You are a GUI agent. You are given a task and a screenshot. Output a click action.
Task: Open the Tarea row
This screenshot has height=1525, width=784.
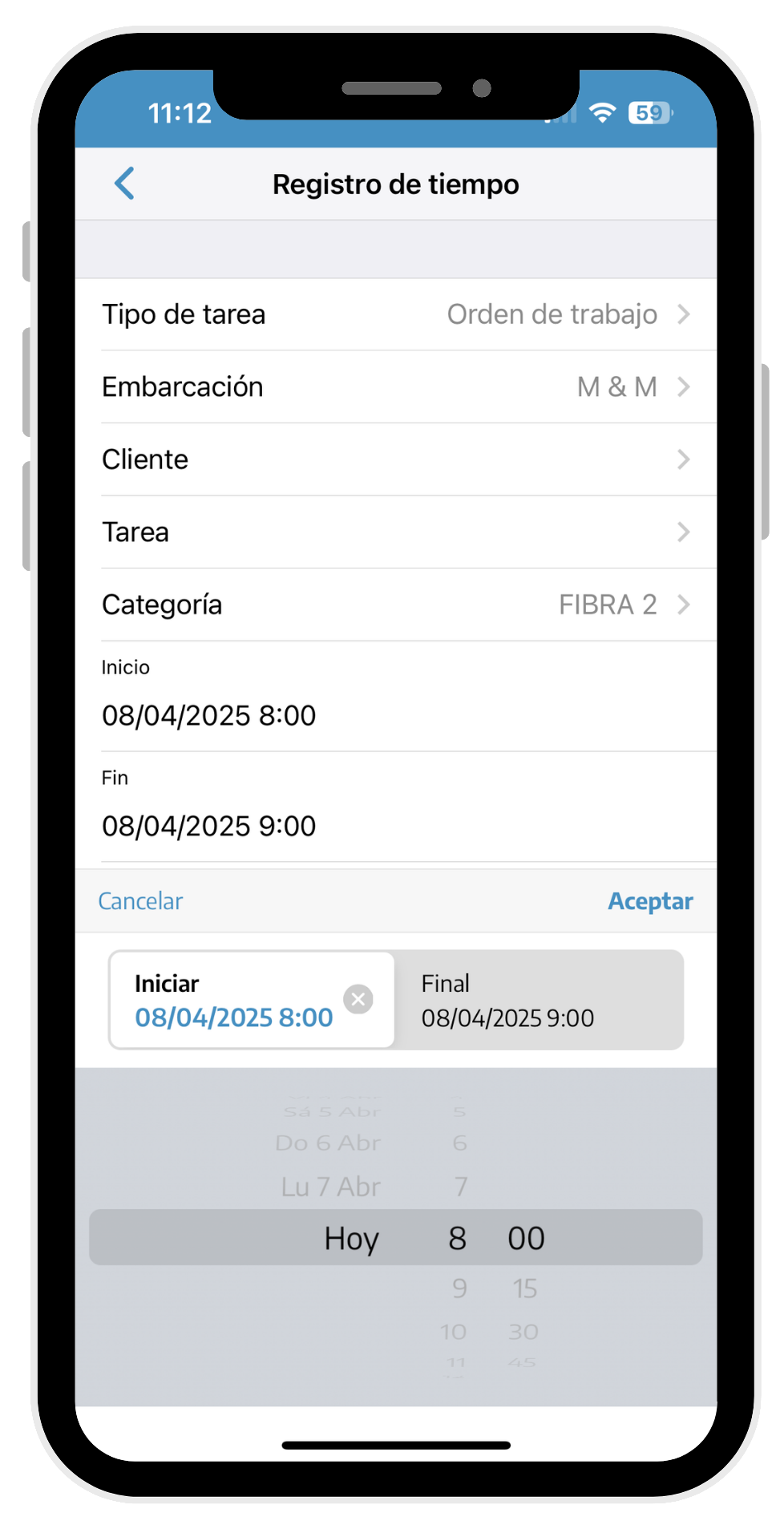396,532
